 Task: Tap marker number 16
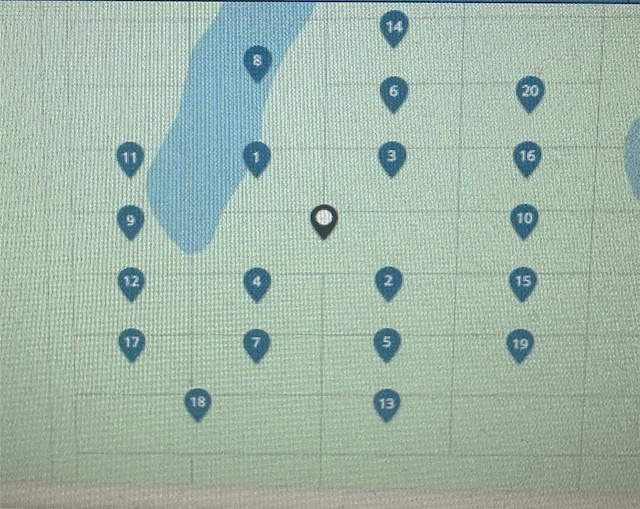pos(527,157)
